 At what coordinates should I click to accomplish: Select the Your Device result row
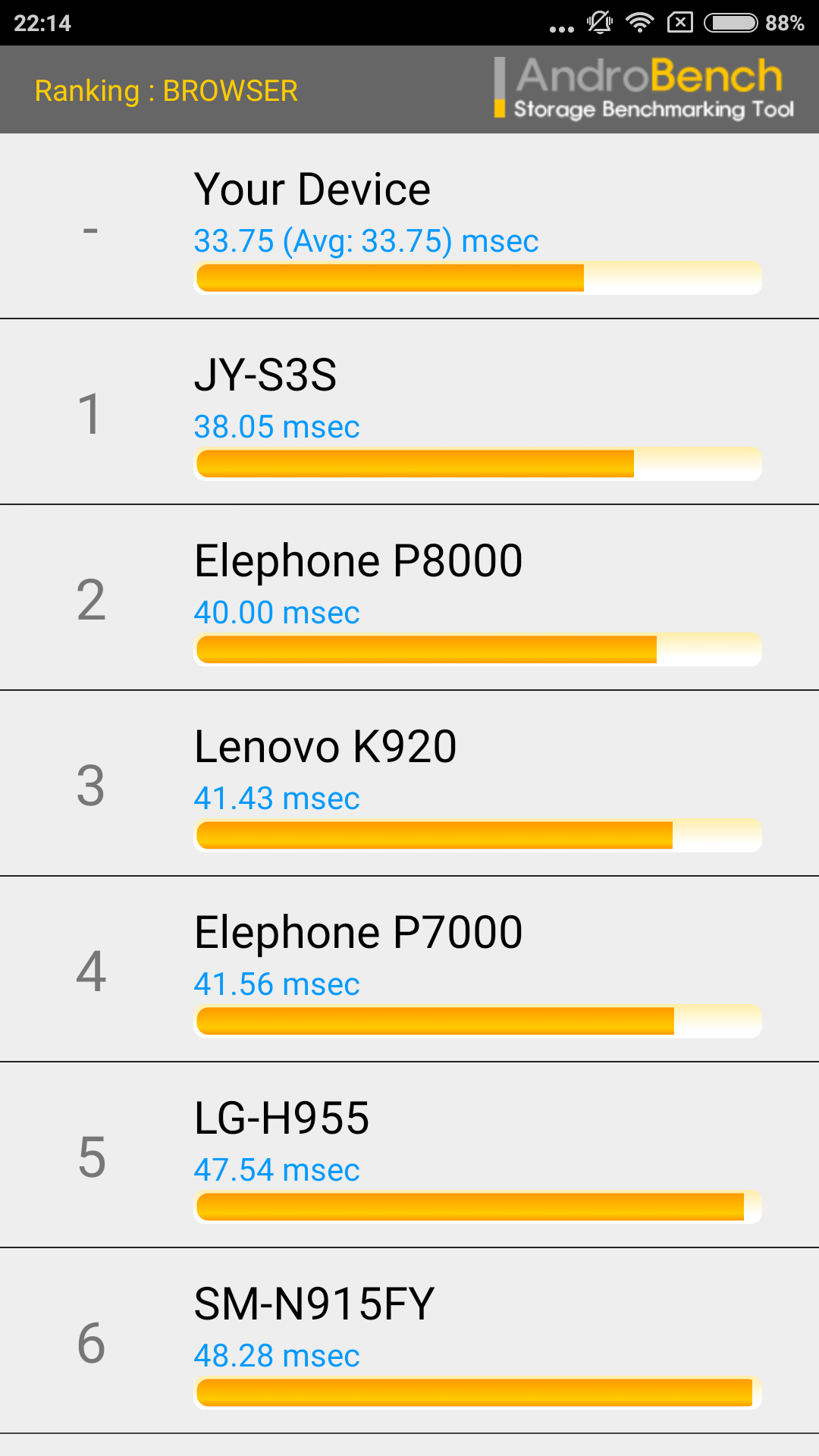click(x=409, y=227)
